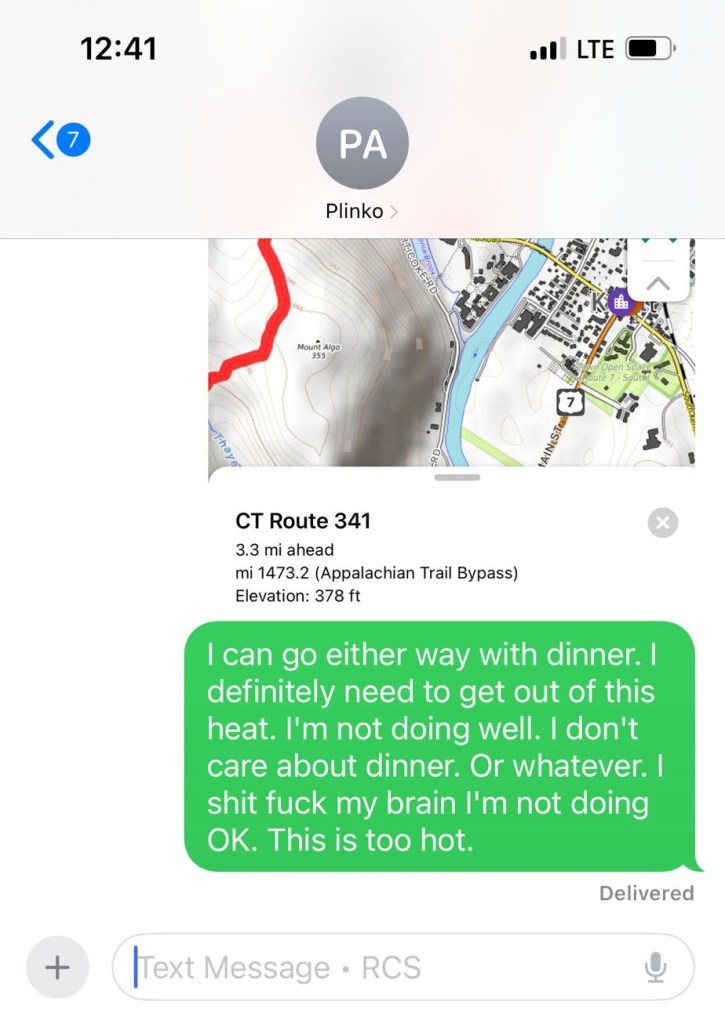Focus the Text Message input field
Image resolution: width=725 pixels, height=1023 pixels.
tap(380, 967)
